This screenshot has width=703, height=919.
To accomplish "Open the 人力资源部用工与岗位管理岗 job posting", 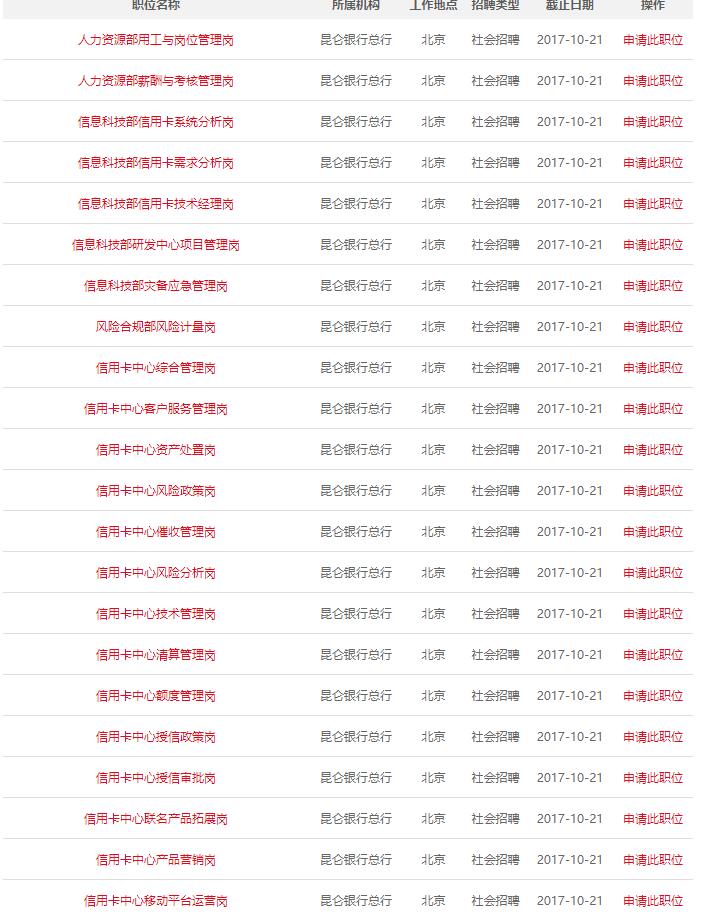I will (155, 40).
